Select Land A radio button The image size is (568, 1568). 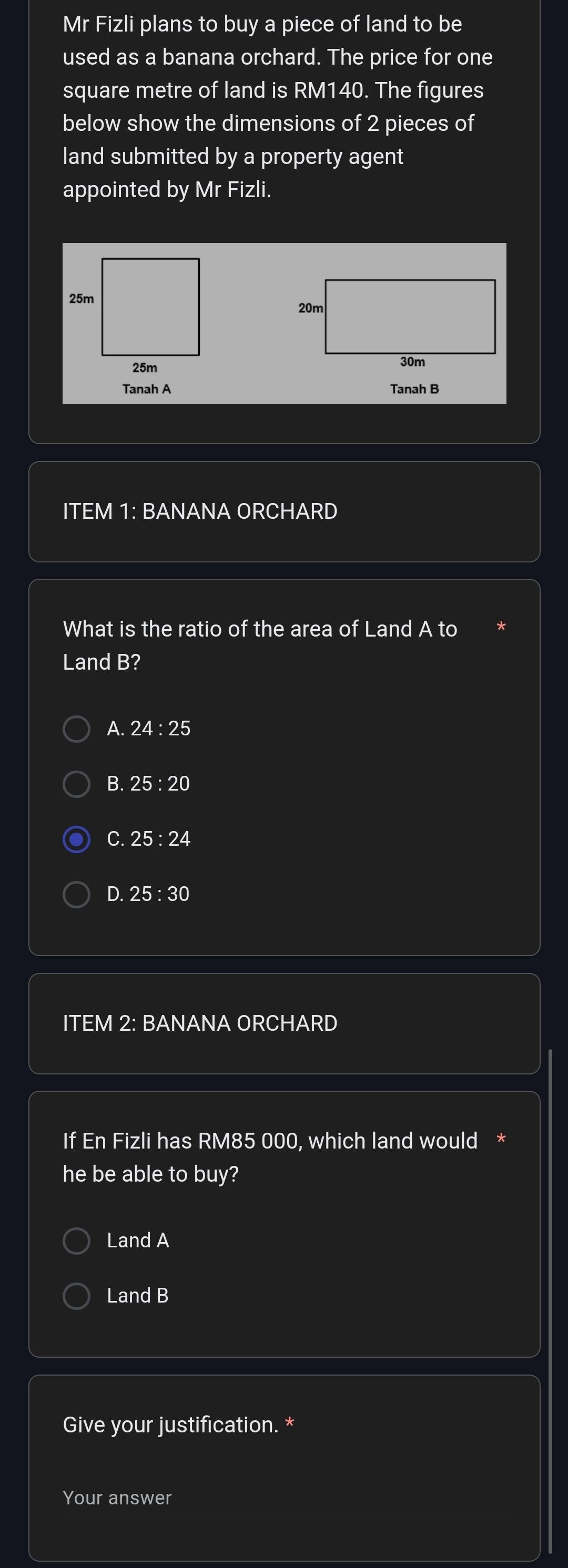click(77, 1241)
